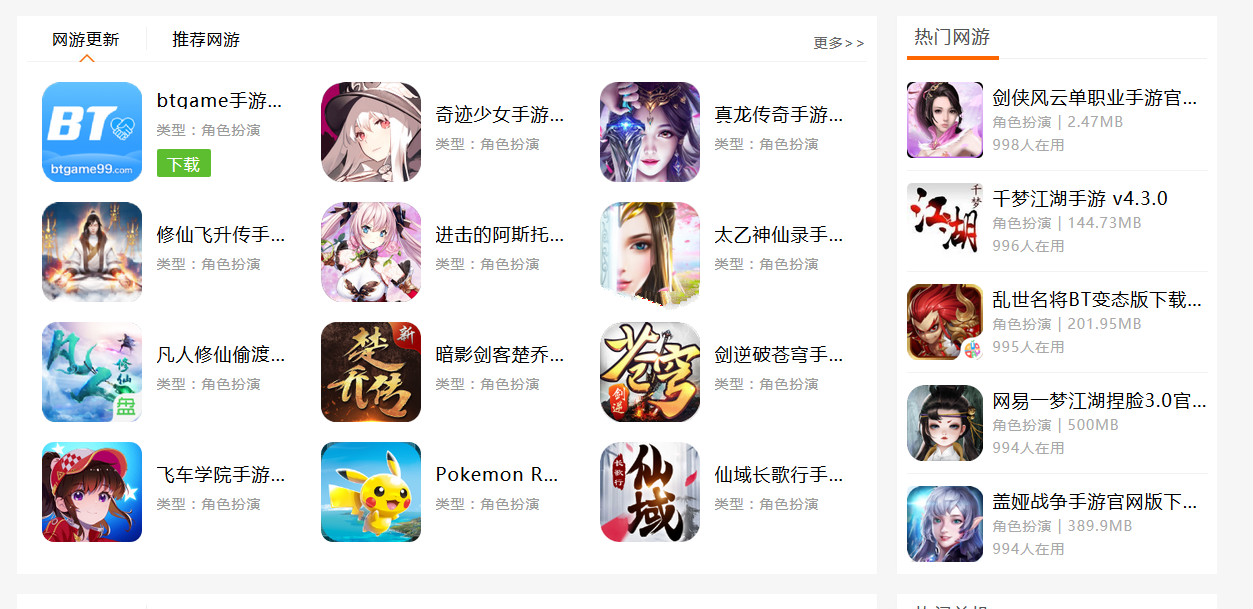Open 奇迹少女手游 game page
Screen dimensions: 1253x609
pyautogui.click(x=499, y=115)
